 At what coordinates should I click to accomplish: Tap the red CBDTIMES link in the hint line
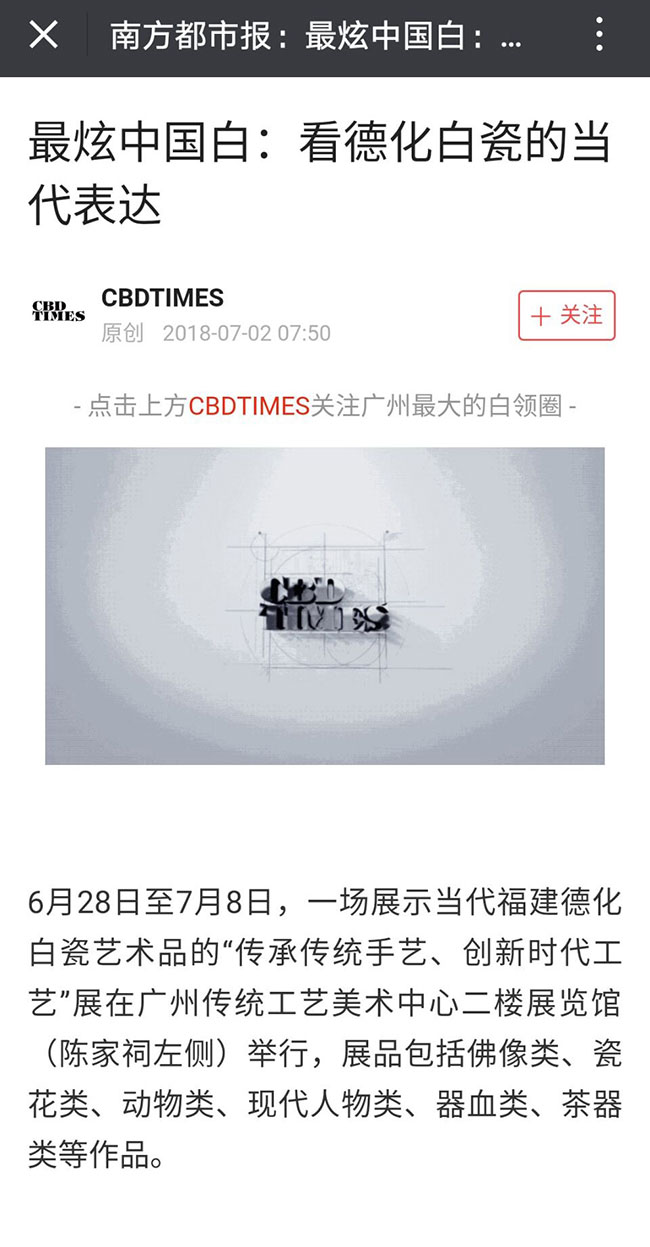click(249, 407)
